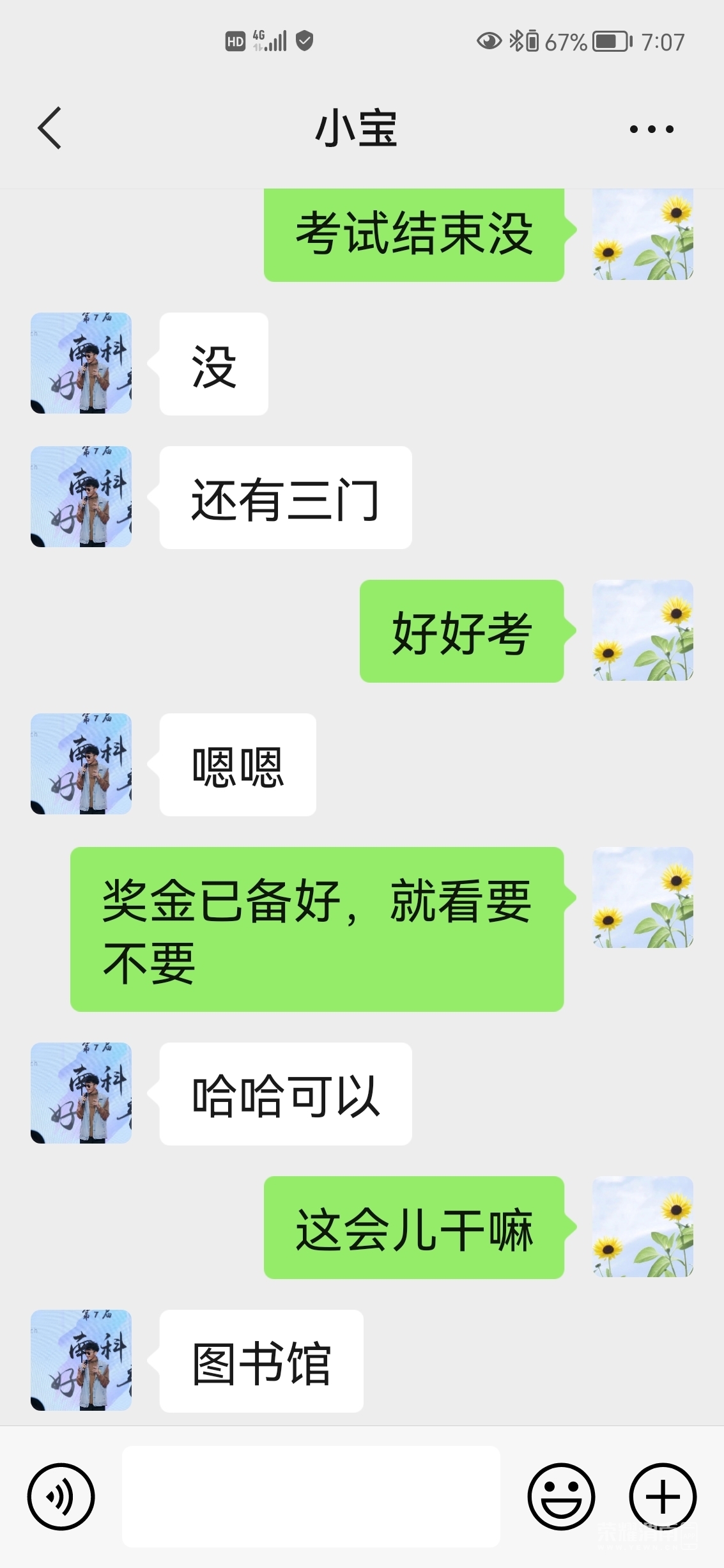Switch to voice message input

(x=61, y=1496)
